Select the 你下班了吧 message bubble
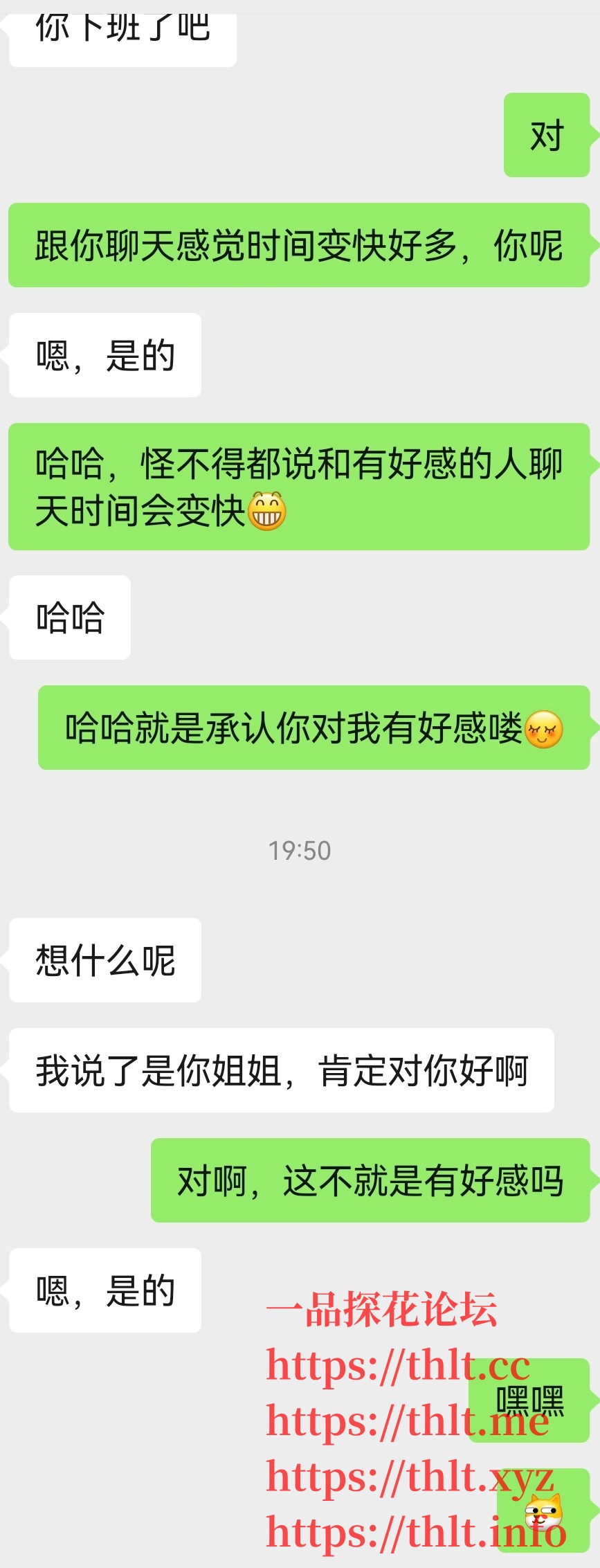 (x=121, y=28)
